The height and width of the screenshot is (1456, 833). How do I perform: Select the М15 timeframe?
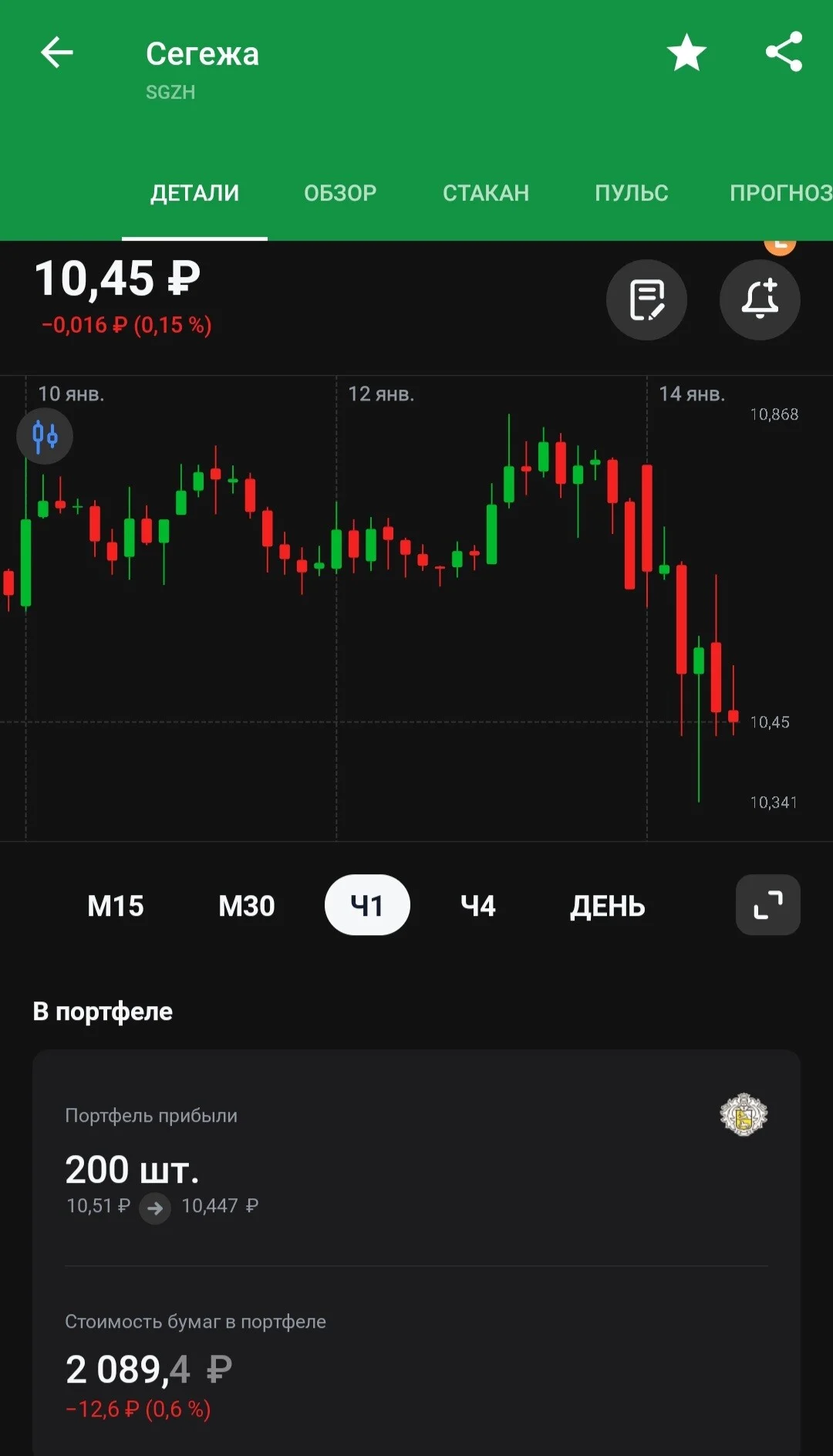pyautogui.click(x=116, y=905)
